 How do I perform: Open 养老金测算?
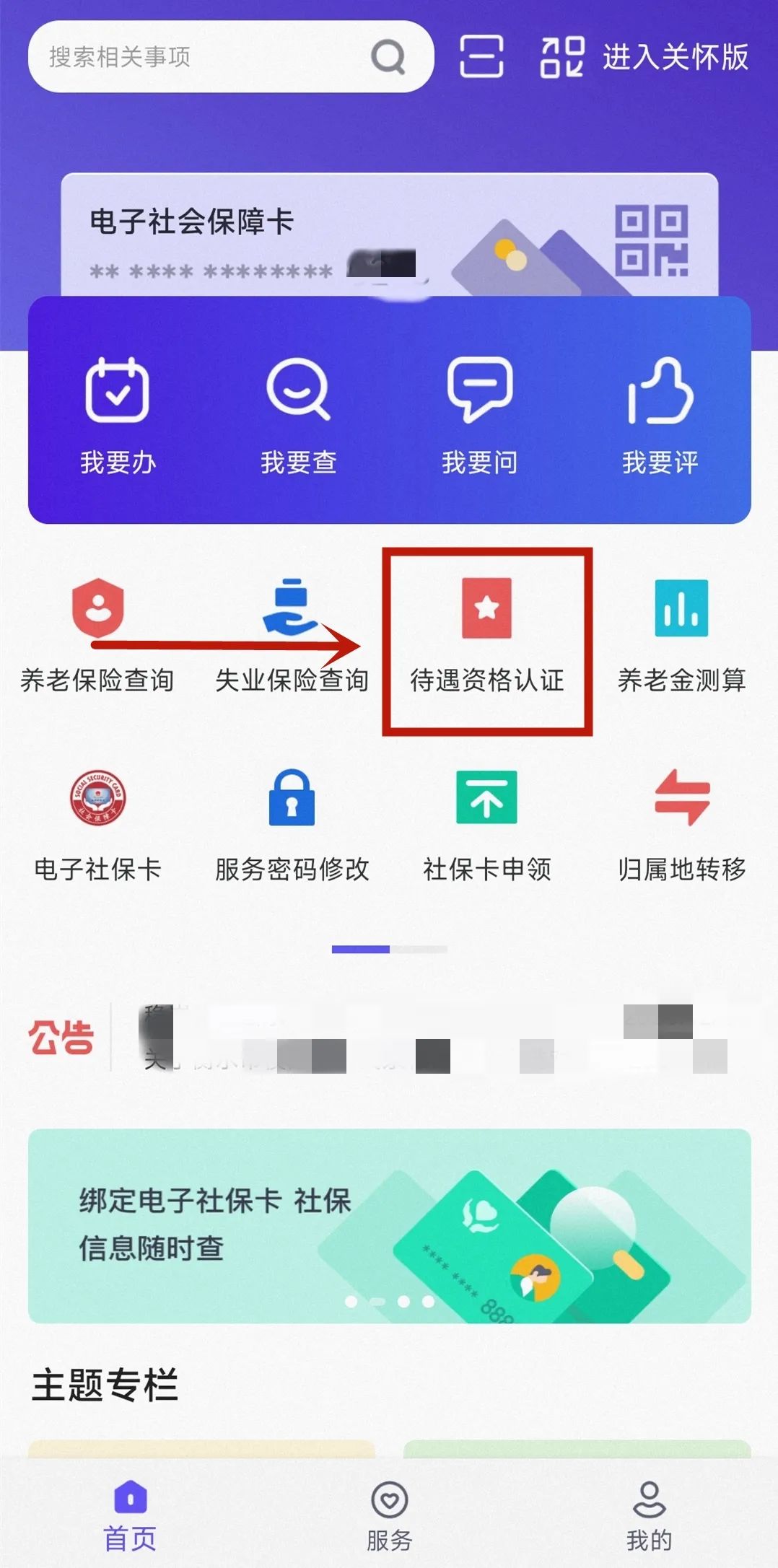[682, 636]
